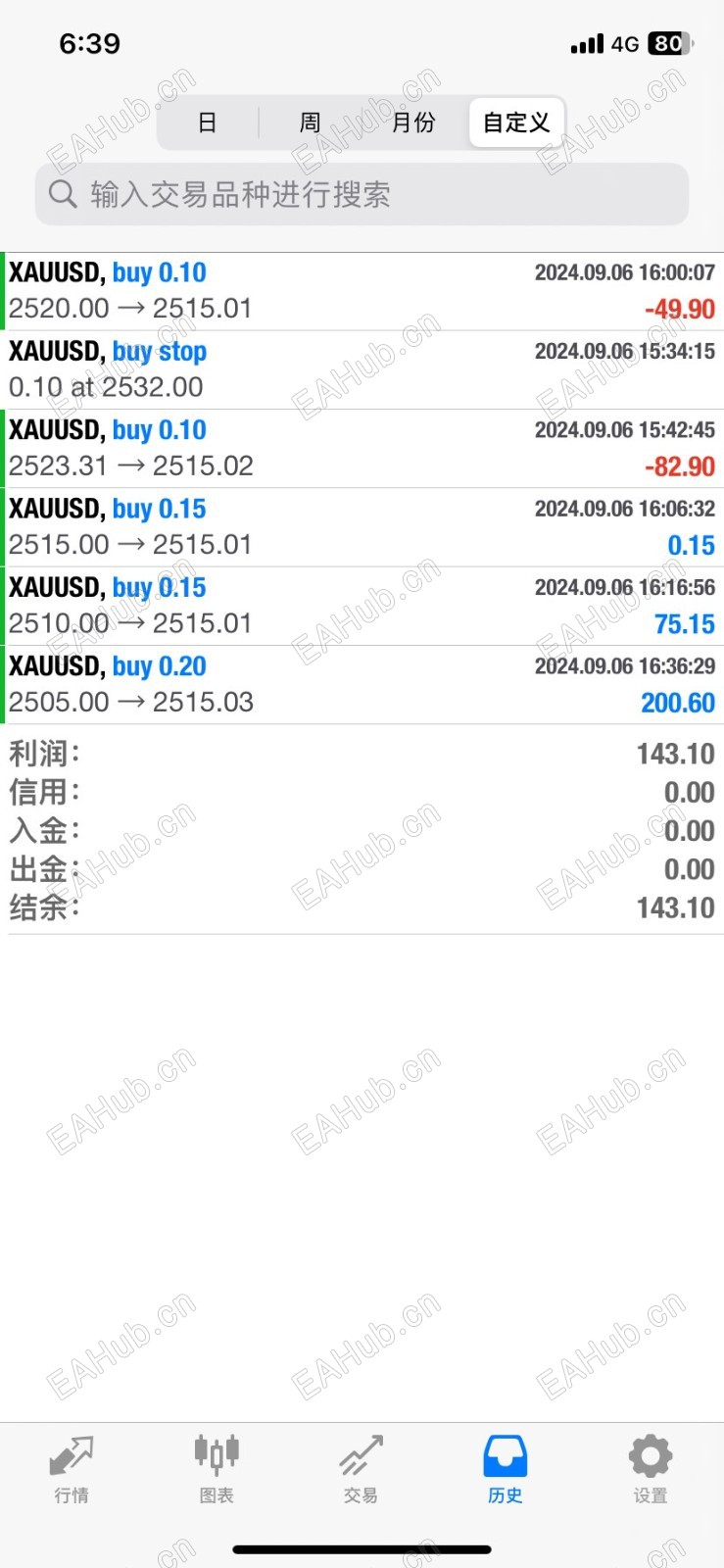Select the 周 (week) period tab
This screenshot has width=724, height=1568.
click(x=310, y=122)
